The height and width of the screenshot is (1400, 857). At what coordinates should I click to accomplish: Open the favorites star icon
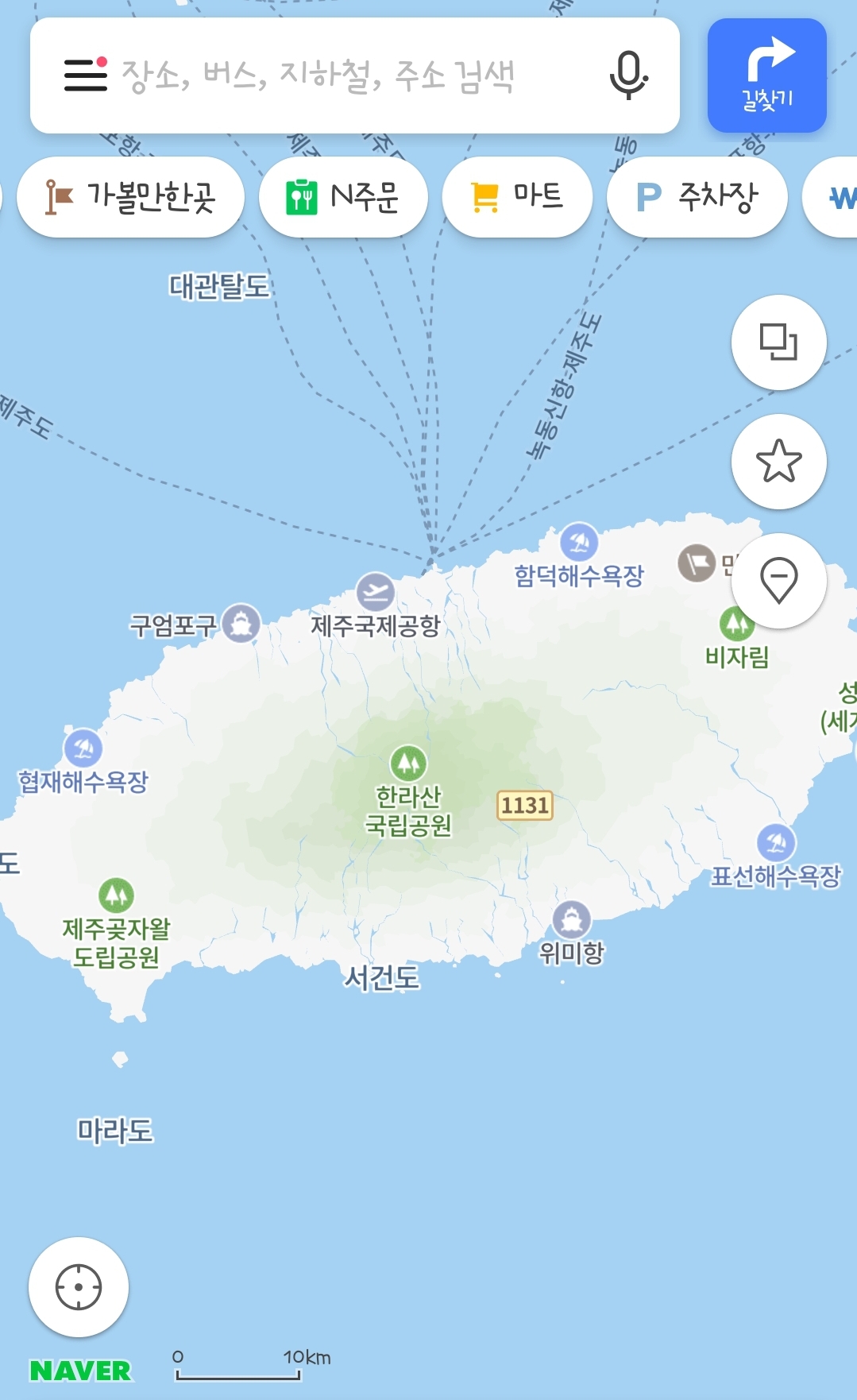pyautogui.click(x=778, y=462)
